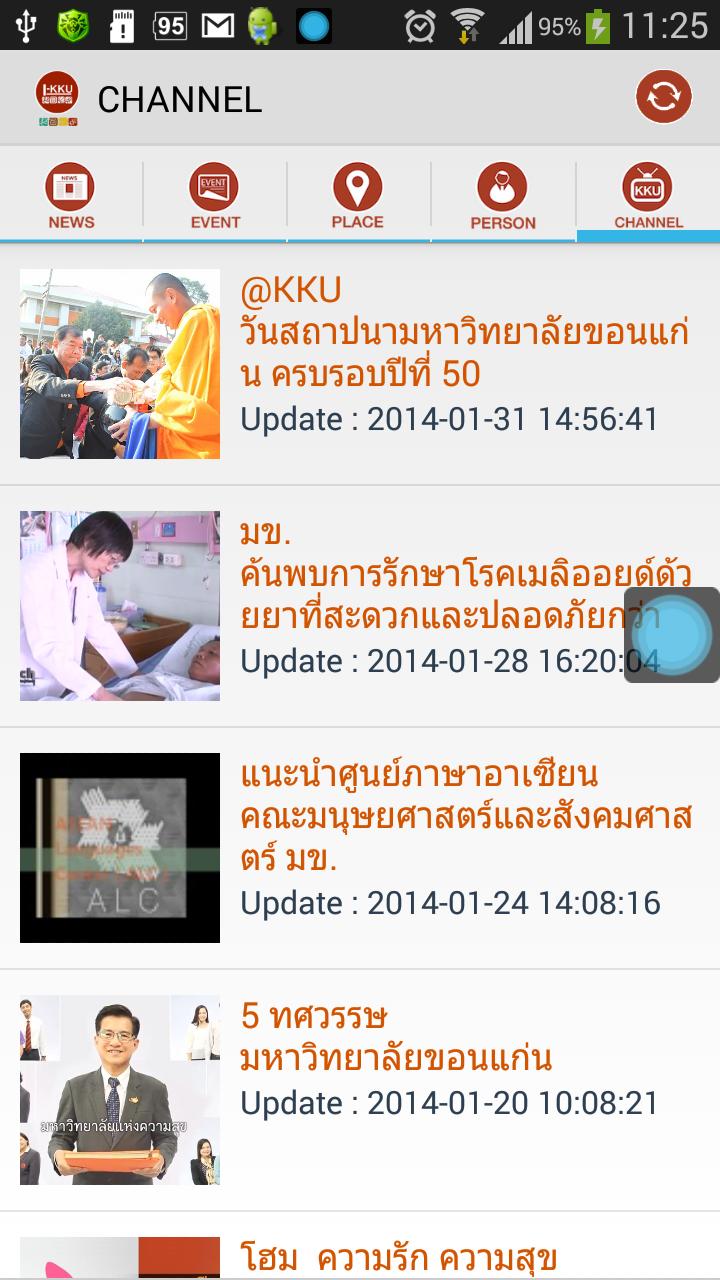Tap the floating blue circle button
The height and width of the screenshot is (1280, 720).
pos(672,635)
